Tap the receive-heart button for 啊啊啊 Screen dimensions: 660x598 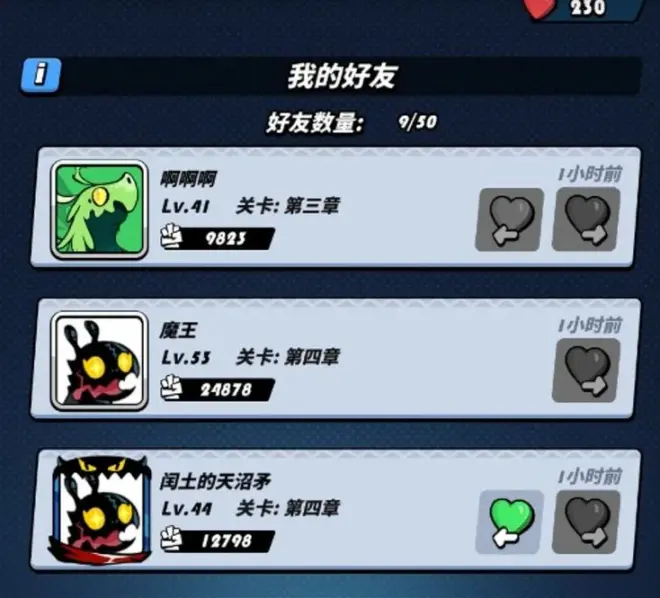point(510,219)
